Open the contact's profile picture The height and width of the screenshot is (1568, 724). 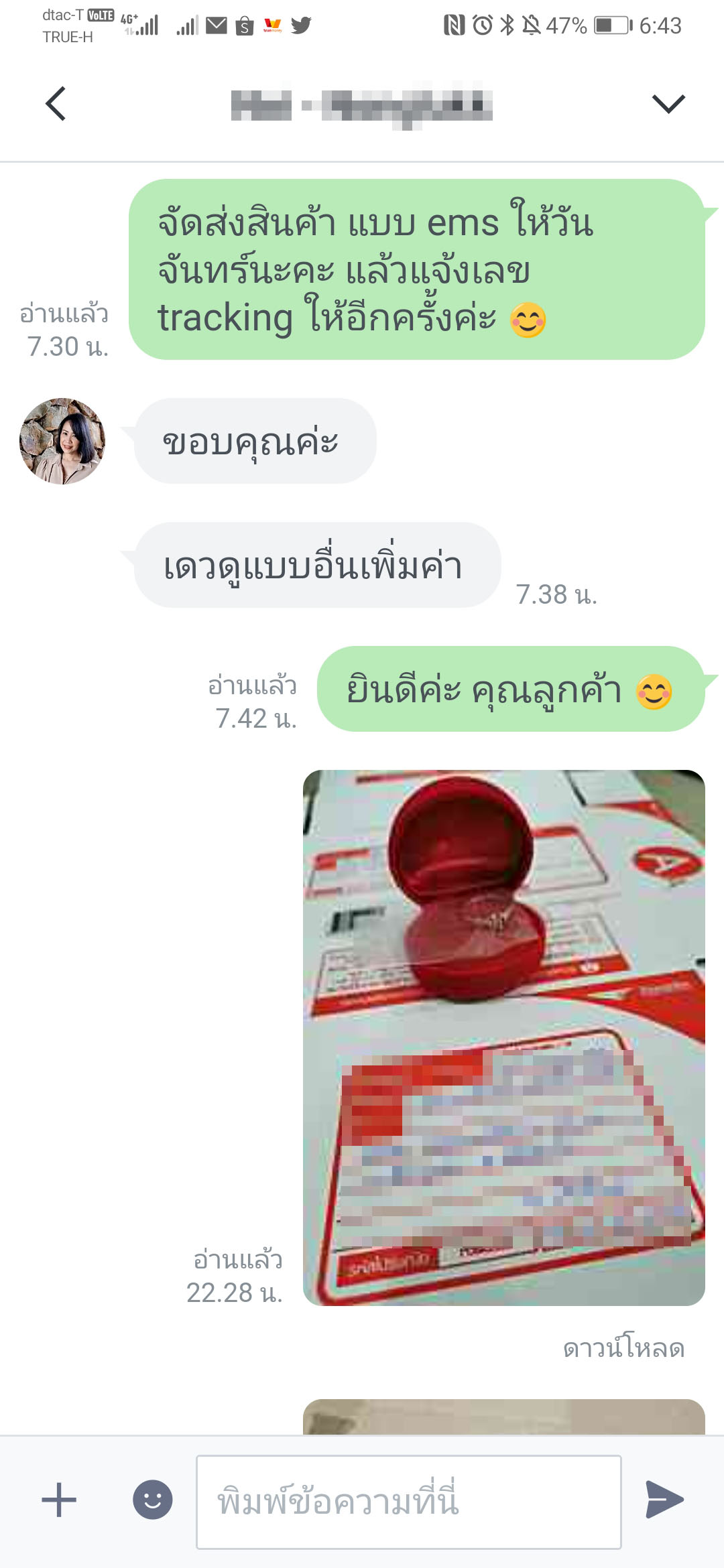point(62,441)
